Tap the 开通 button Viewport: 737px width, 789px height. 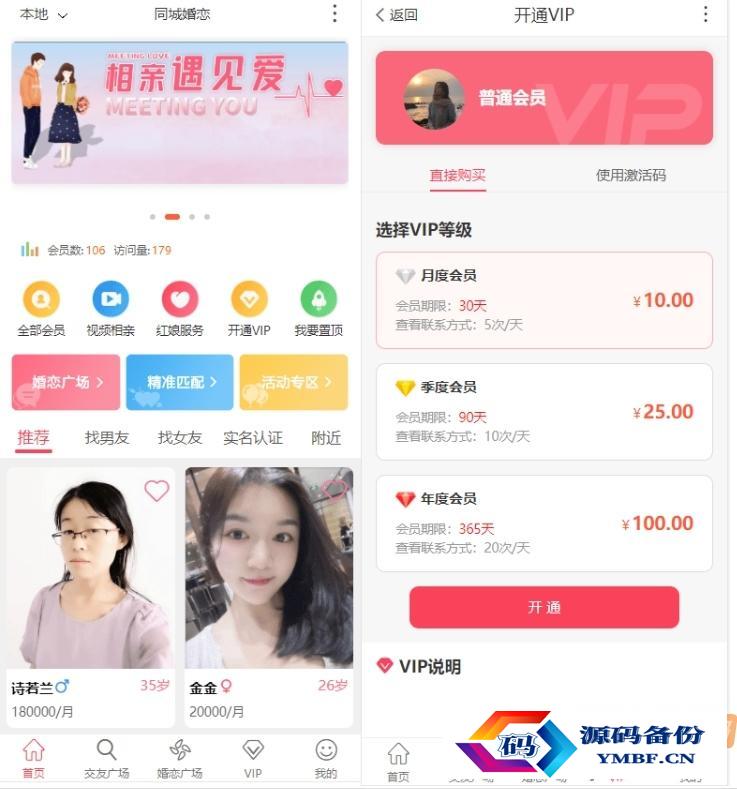544,607
